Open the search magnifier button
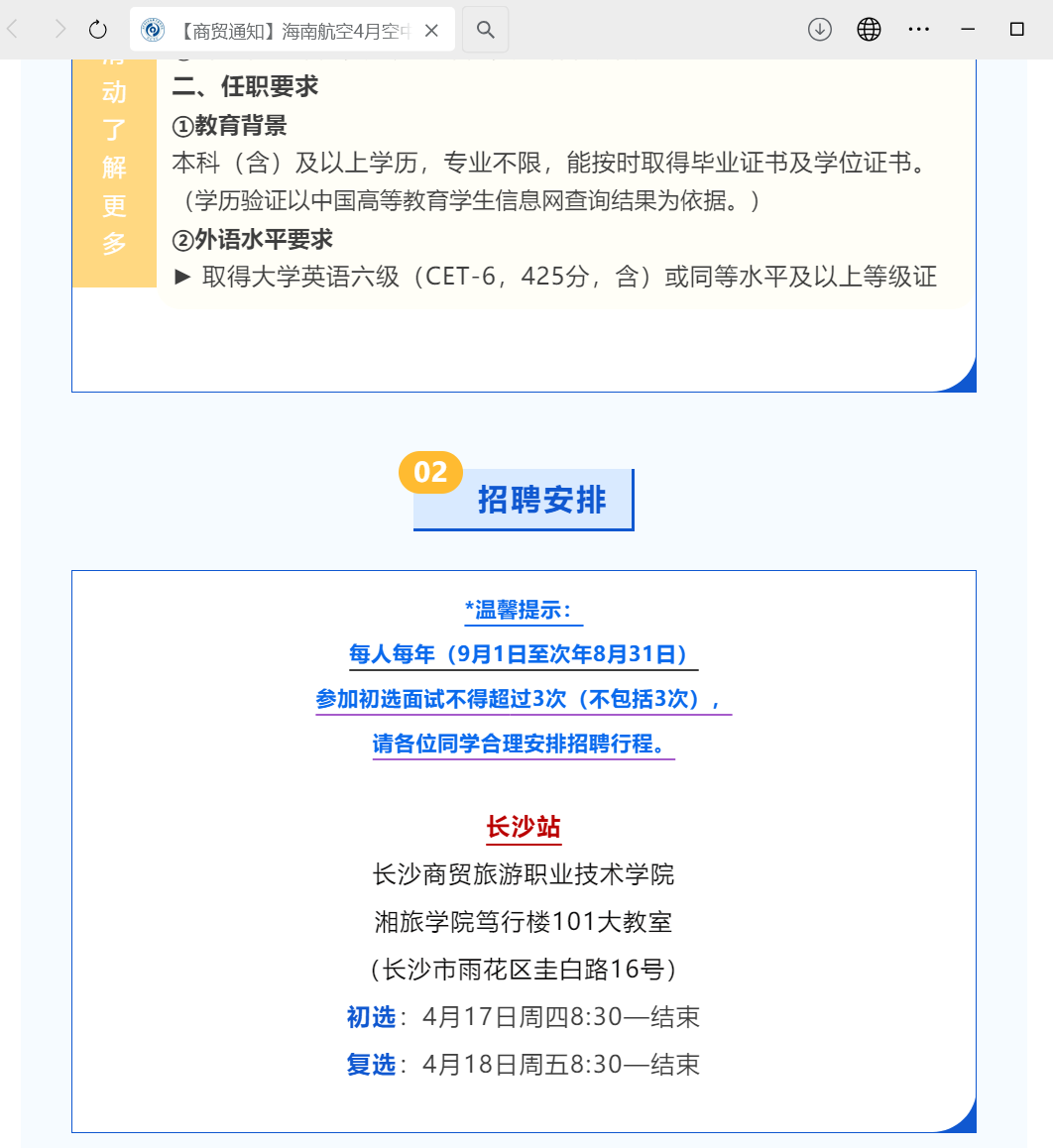 [485, 30]
